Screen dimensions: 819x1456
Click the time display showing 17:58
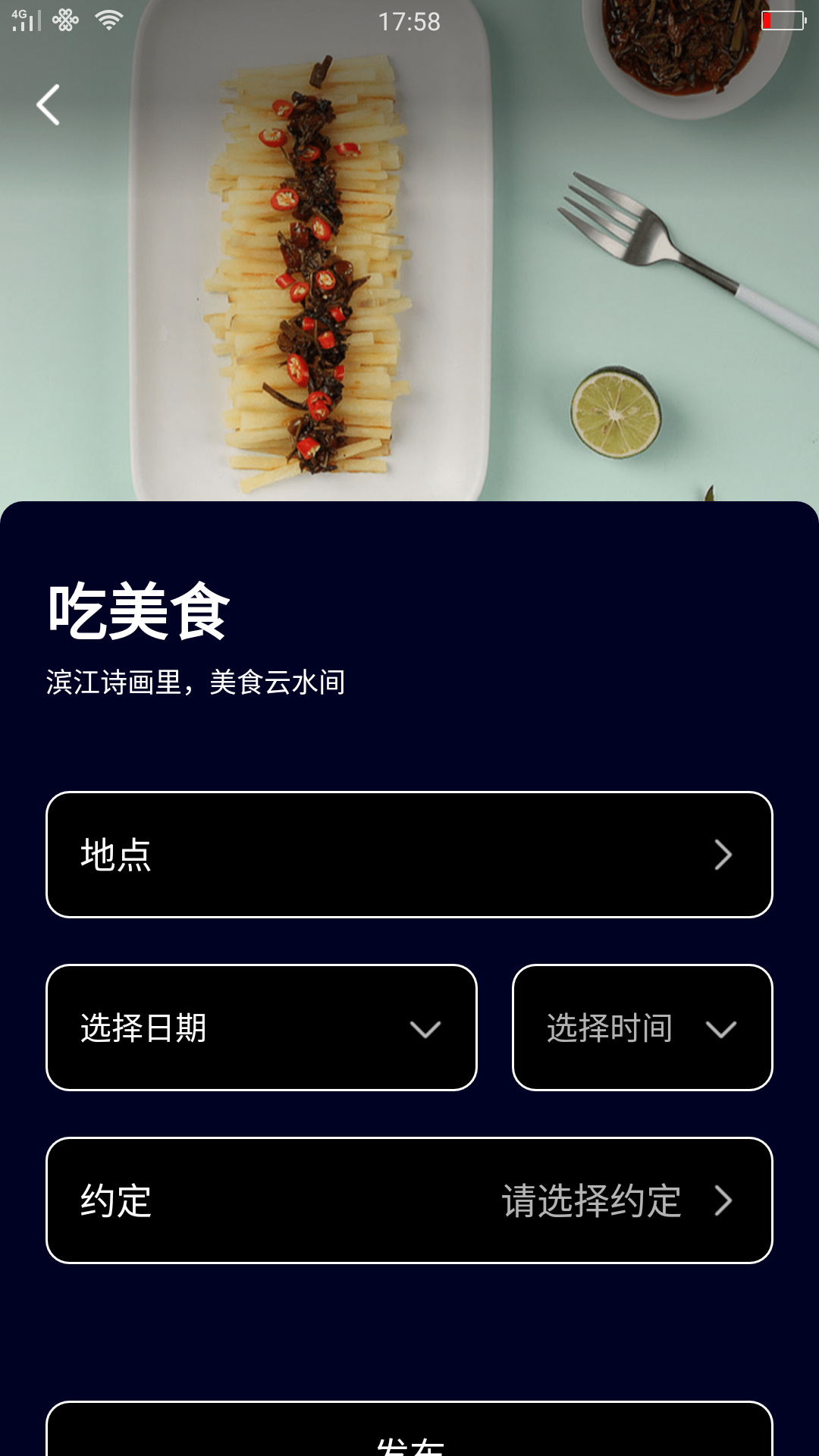point(409,23)
